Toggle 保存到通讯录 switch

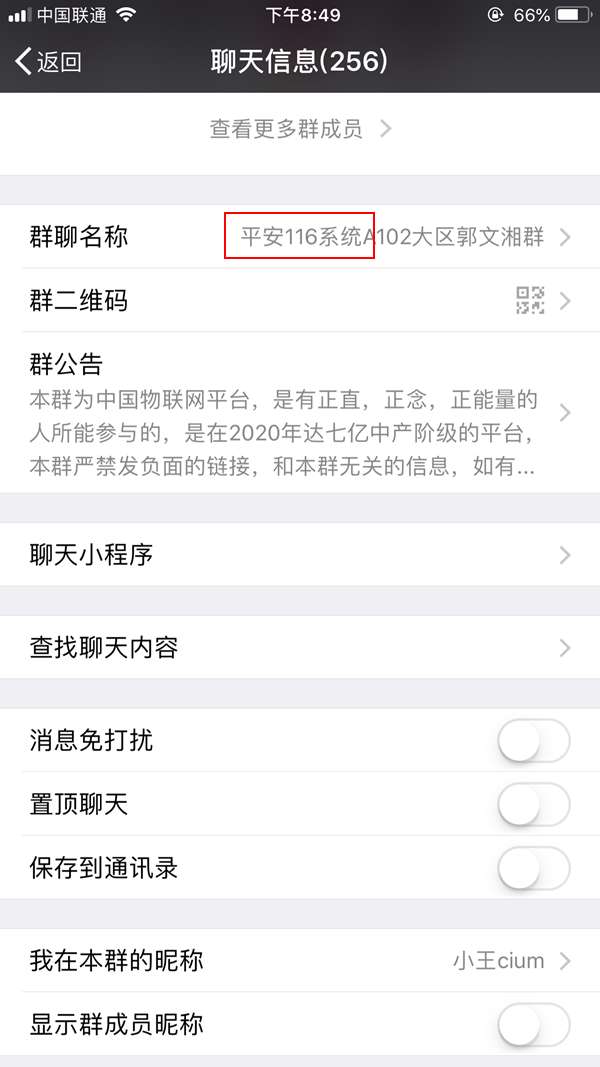[x=533, y=868]
